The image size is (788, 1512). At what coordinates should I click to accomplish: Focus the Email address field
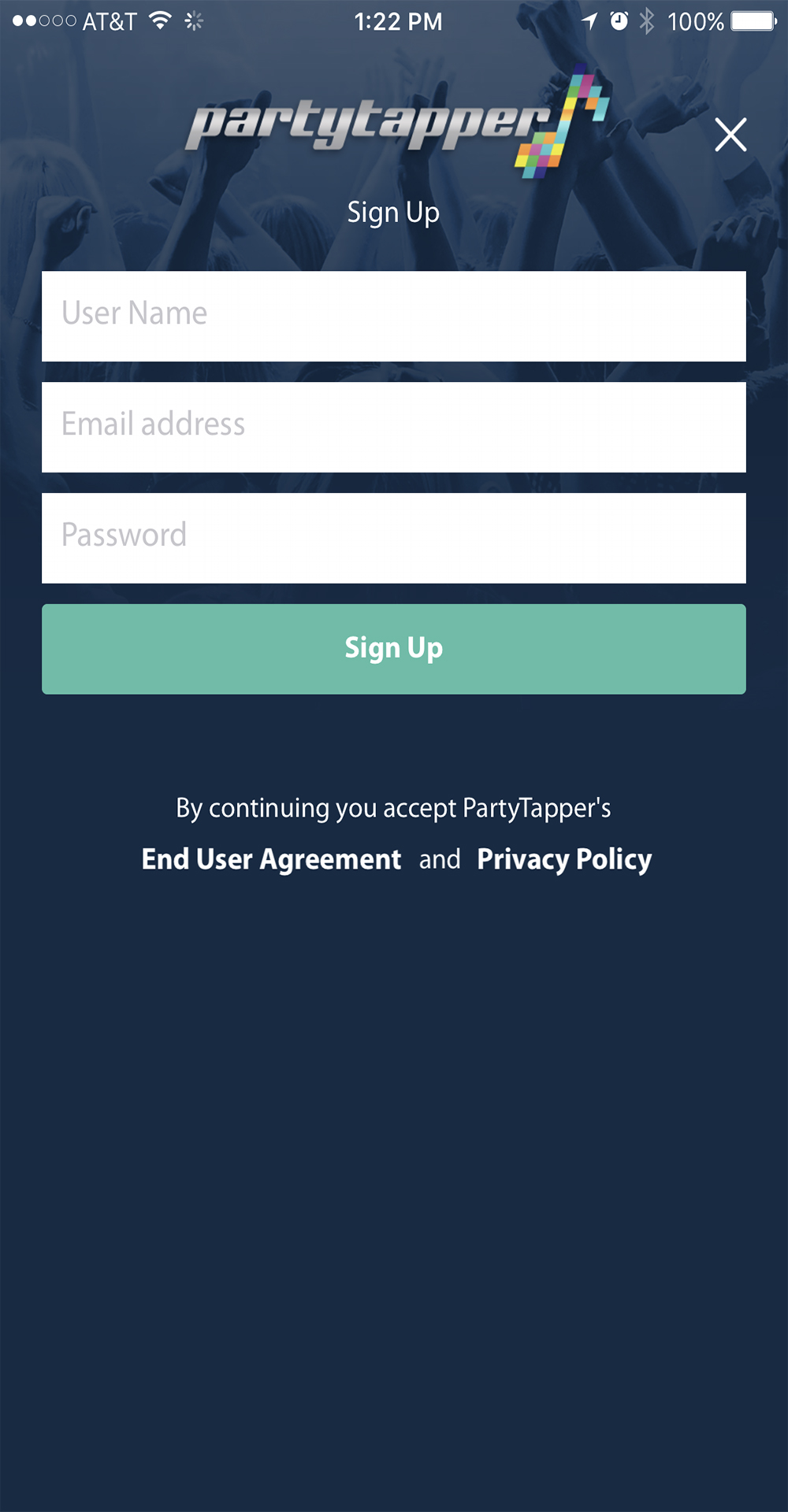point(394,428)
